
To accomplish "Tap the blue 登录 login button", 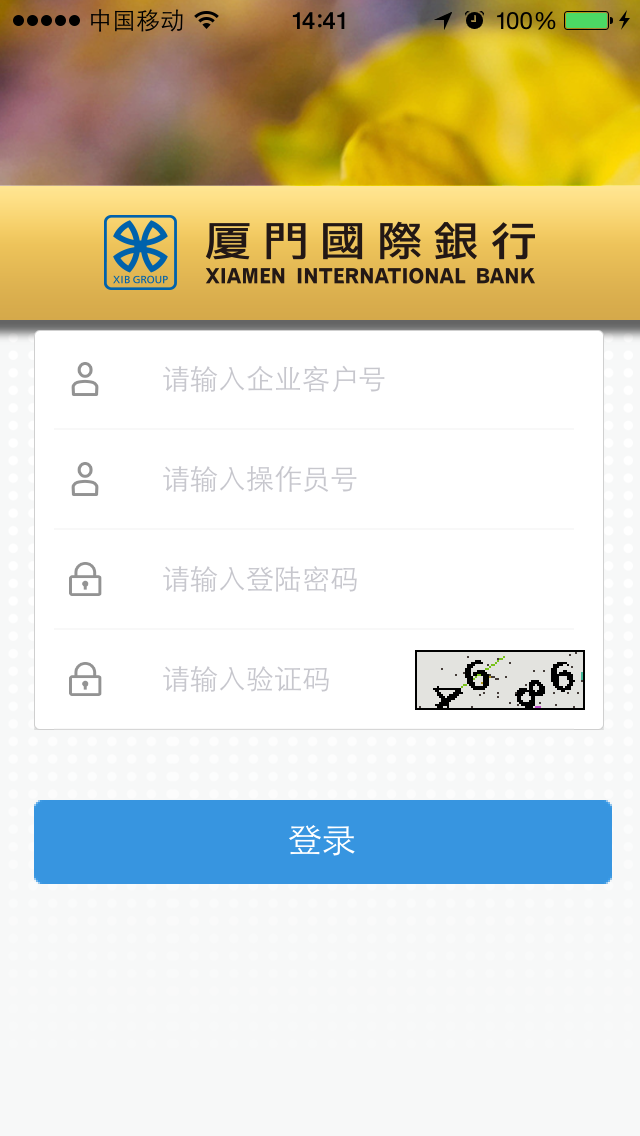I will [x=322, y=842].
